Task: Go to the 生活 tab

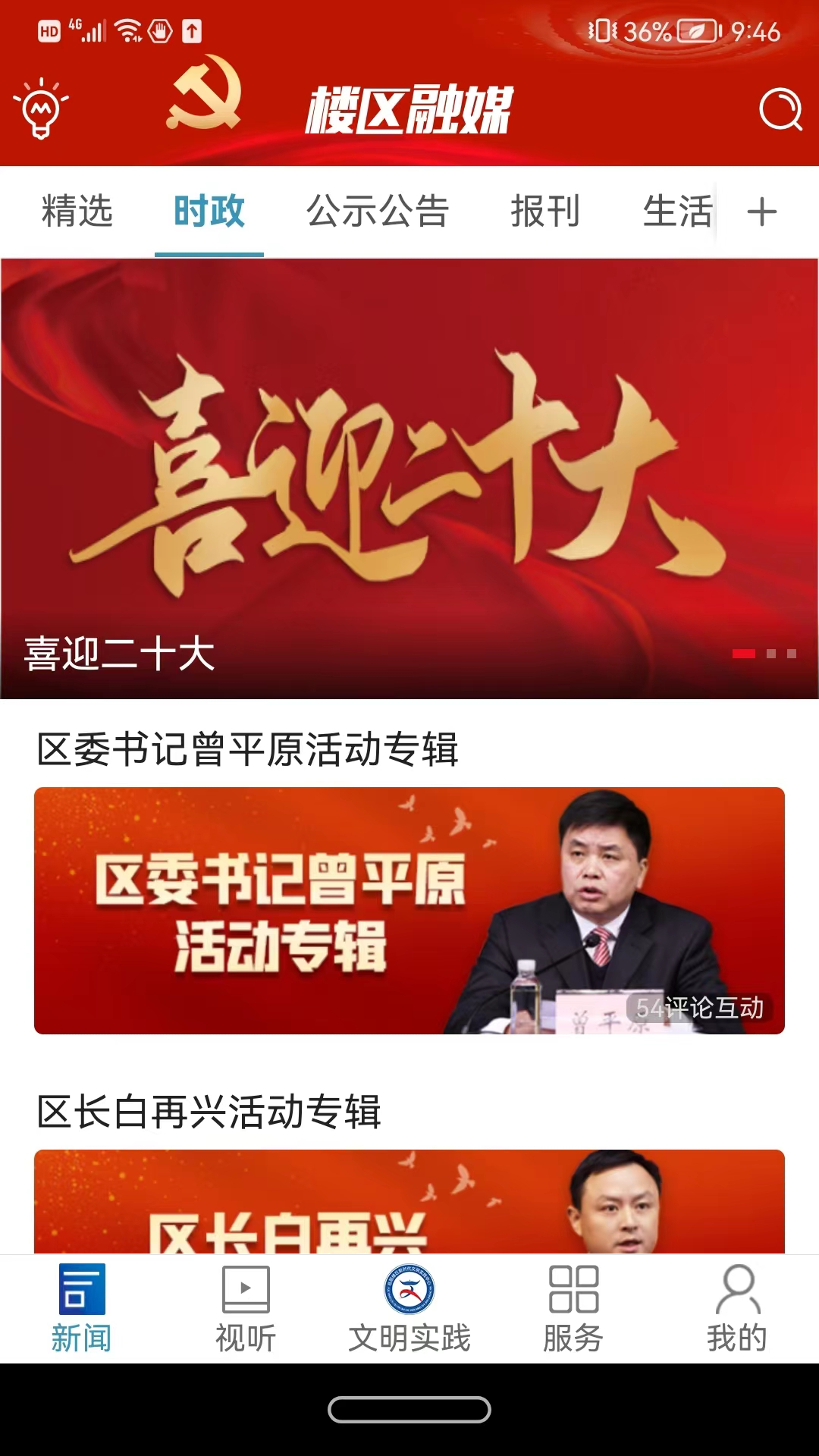Action: coord(677,212)
